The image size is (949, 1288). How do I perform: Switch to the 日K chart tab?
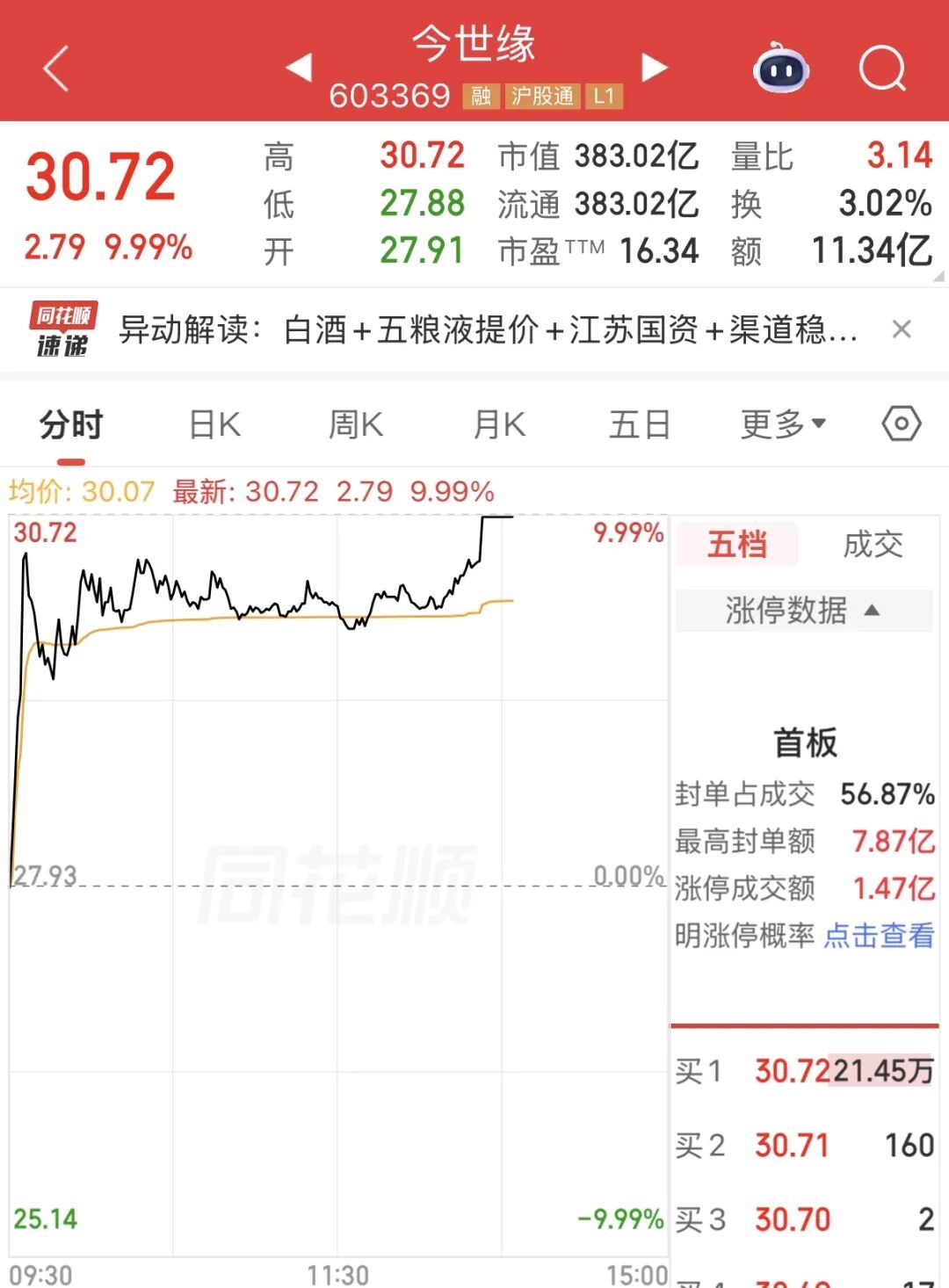pos(215,424)
